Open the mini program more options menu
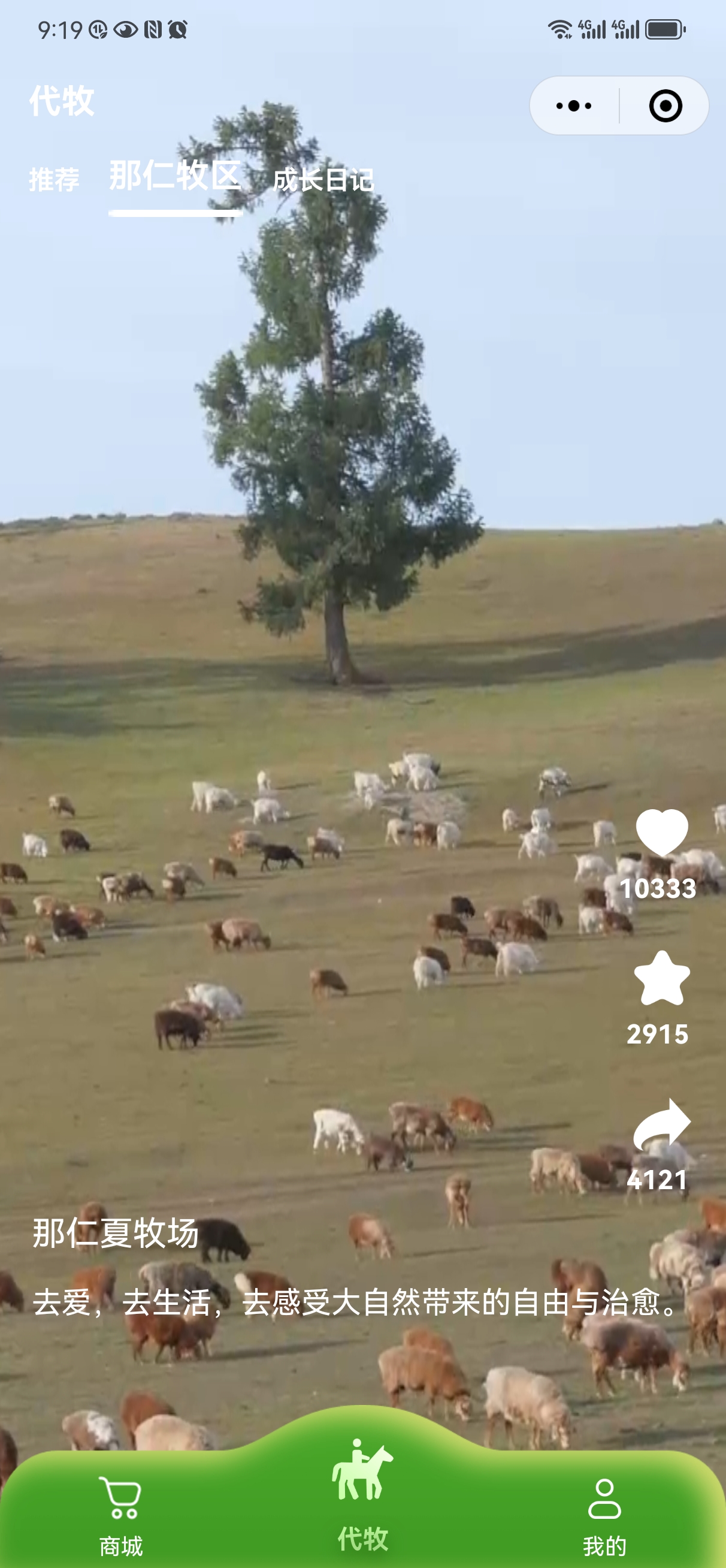 pos(574,106)
